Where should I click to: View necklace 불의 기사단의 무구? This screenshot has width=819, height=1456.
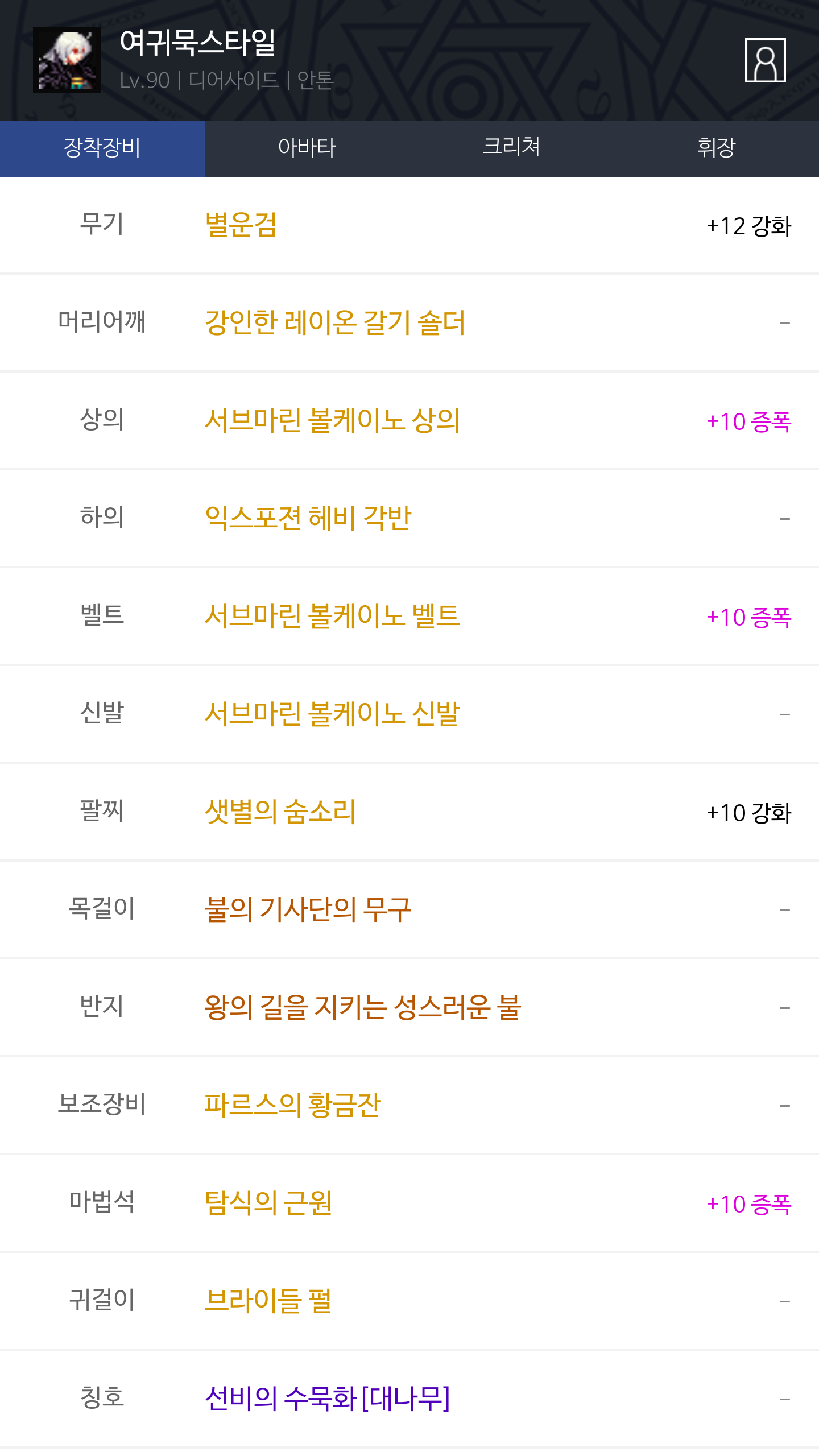(308, 909)
